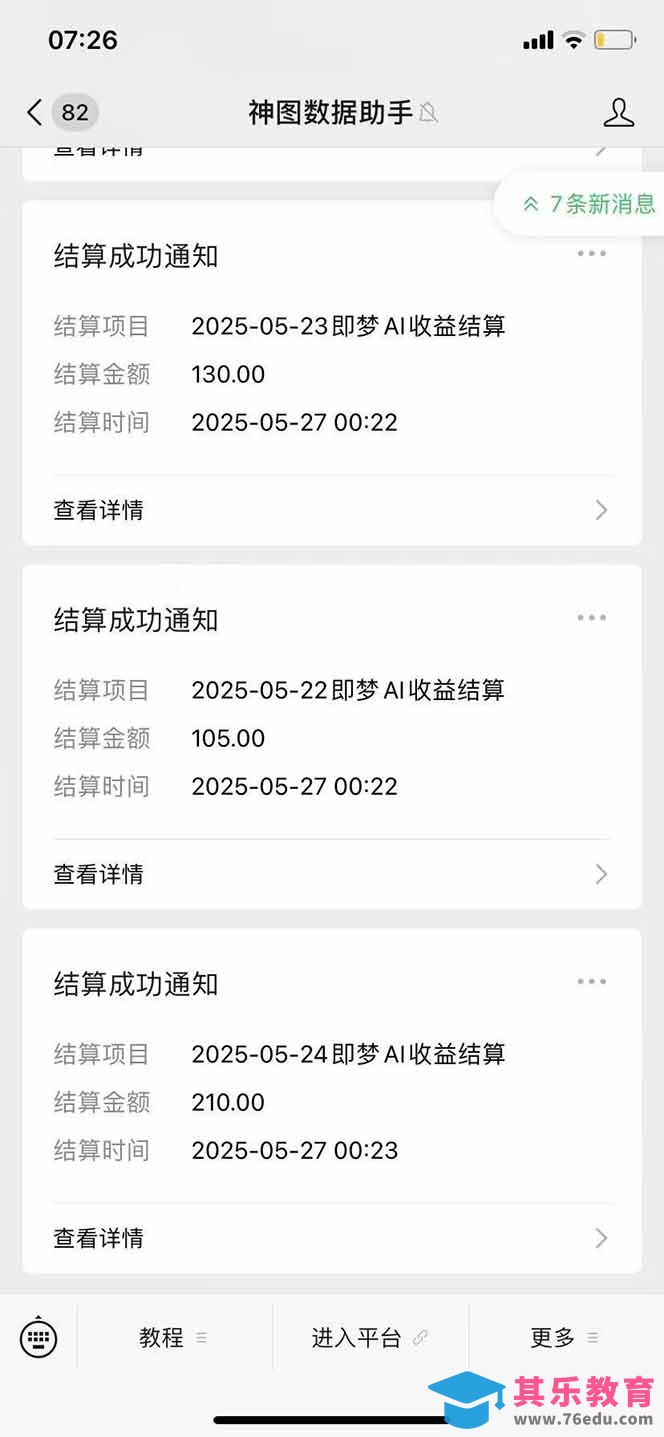Viewport: 664px width, 1437px height.
Task: Open options for the 2025-05-22 settlement card
Action: point(591,618)
